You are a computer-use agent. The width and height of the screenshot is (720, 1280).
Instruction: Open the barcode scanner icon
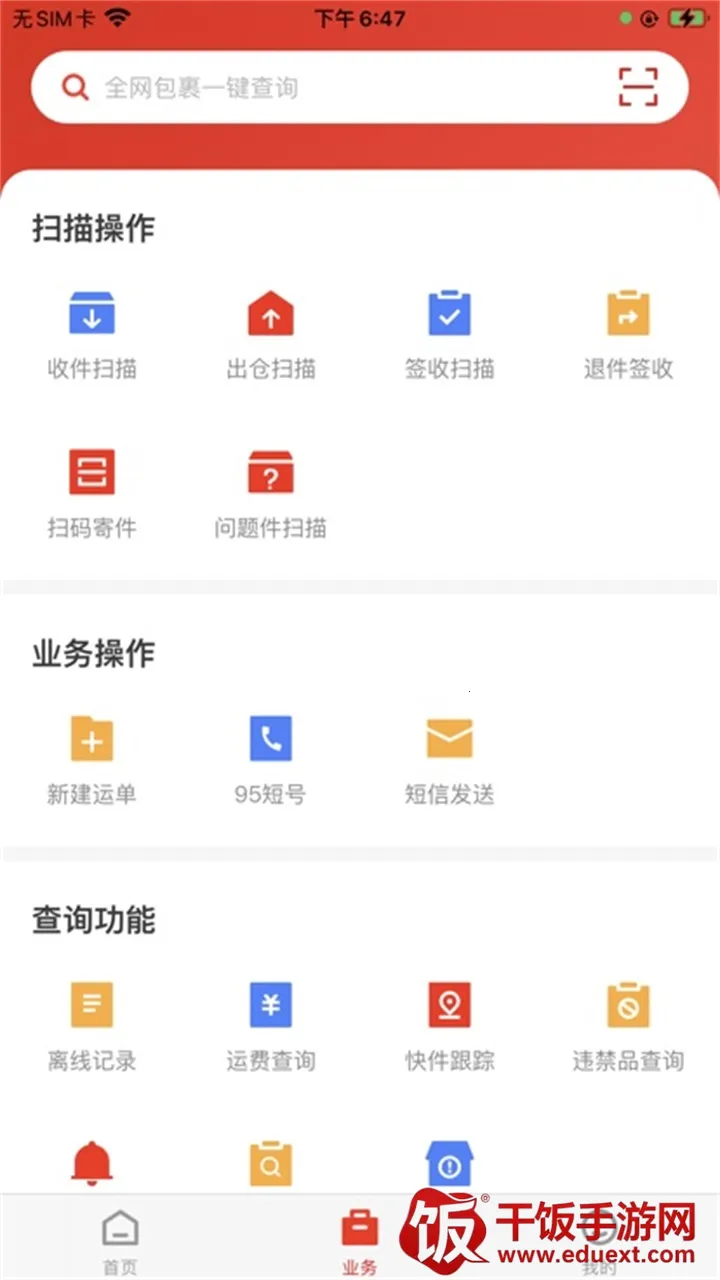click(x=638, y=88)
